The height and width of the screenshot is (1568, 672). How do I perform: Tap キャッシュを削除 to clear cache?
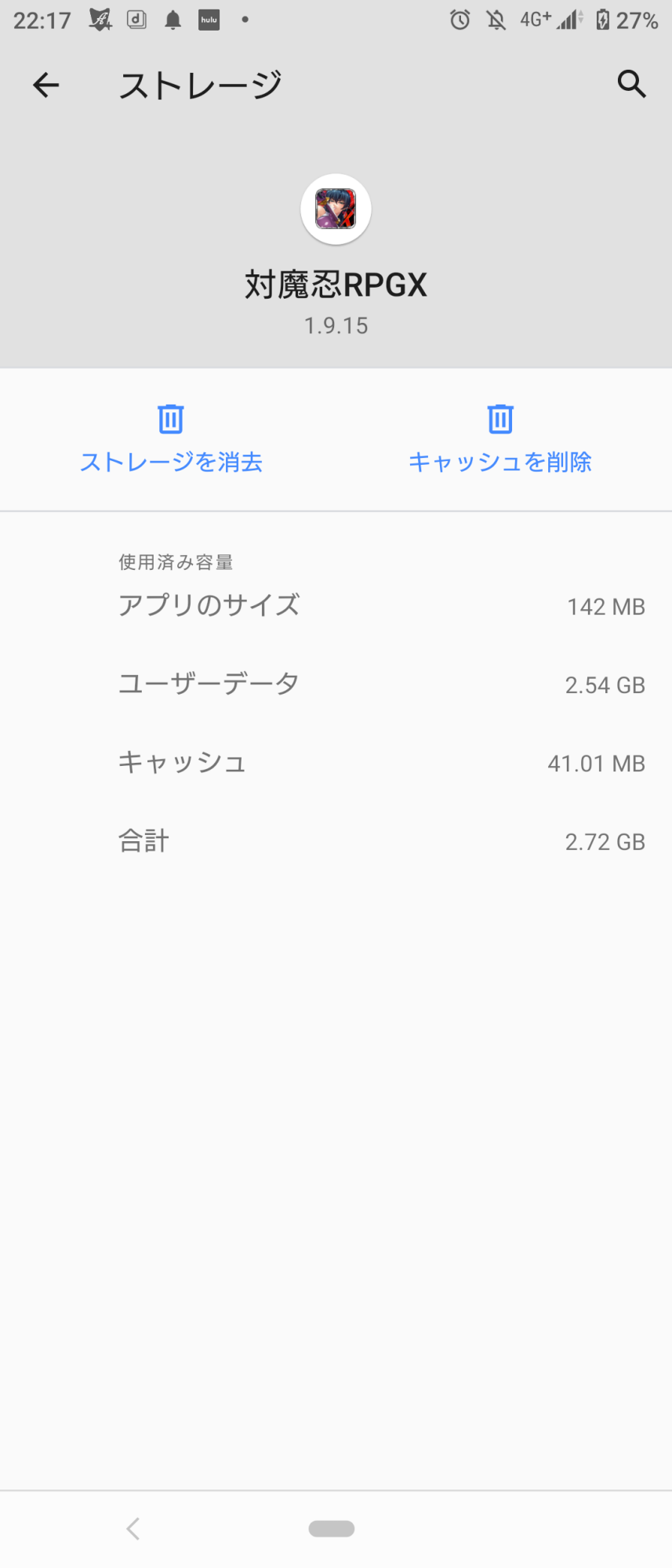point(500,440)
